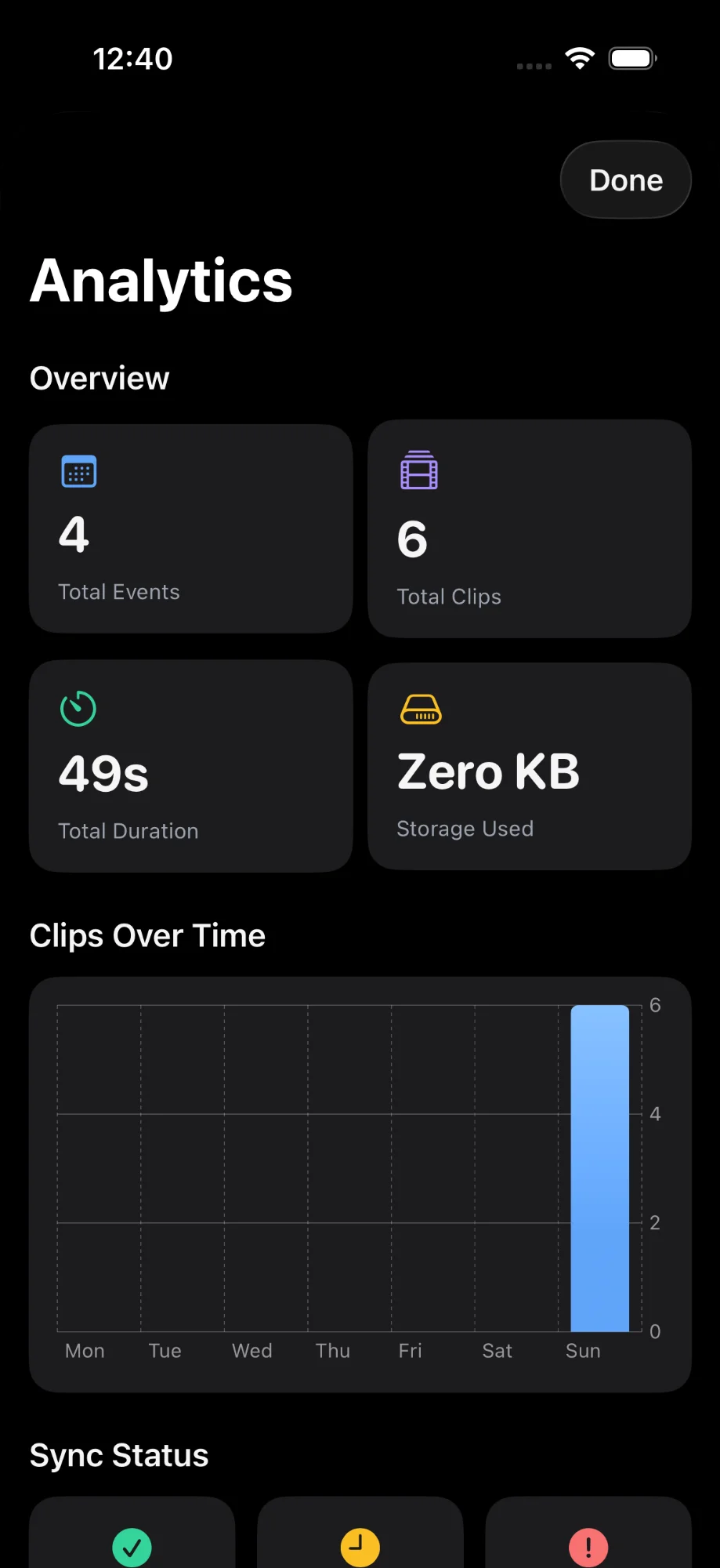This screenshot has width=720, height=1568.
Task: Click the cellular signal dots indicator
Action: (x=533, y=66)
